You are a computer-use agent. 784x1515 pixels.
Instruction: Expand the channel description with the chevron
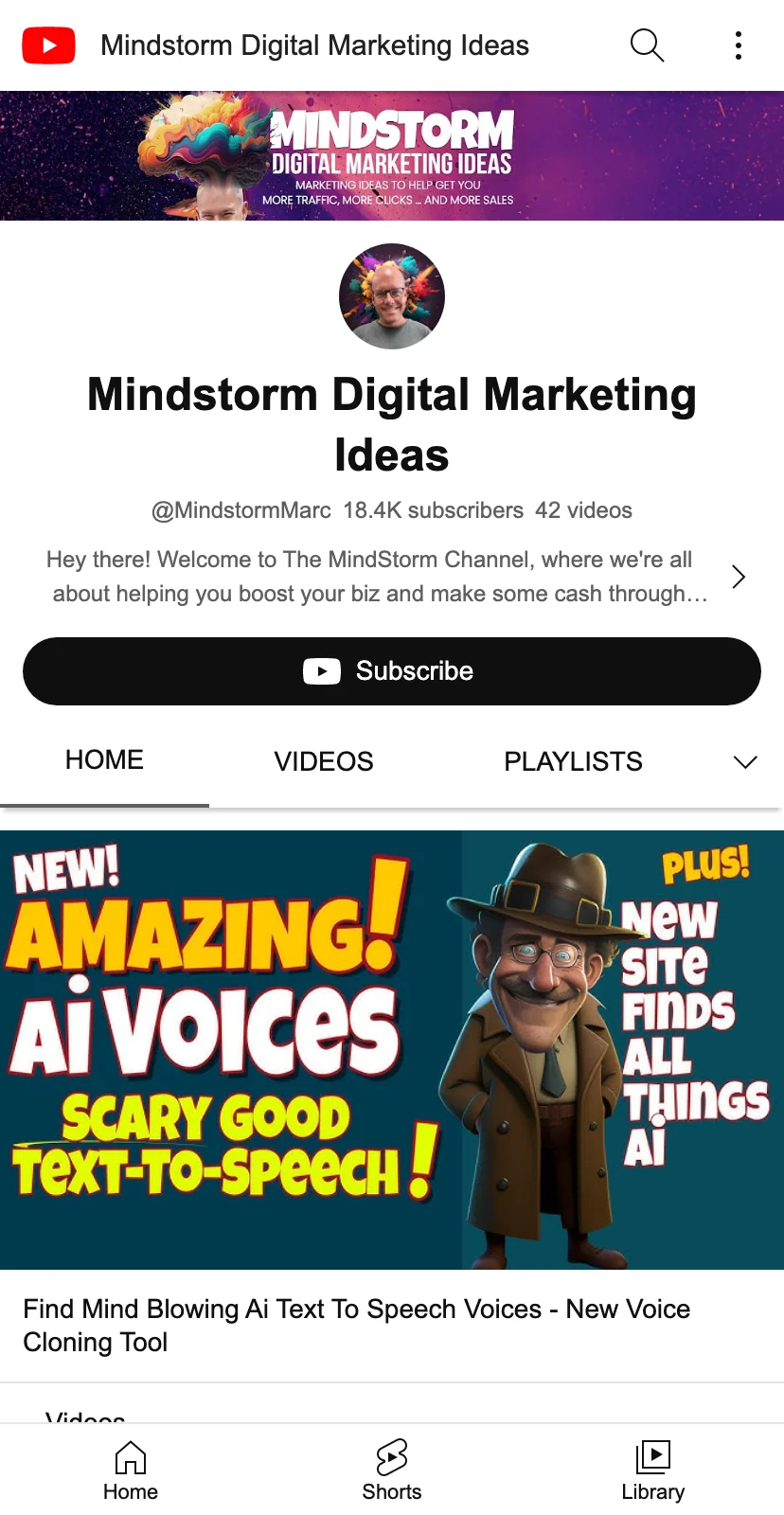click(739, 576)
